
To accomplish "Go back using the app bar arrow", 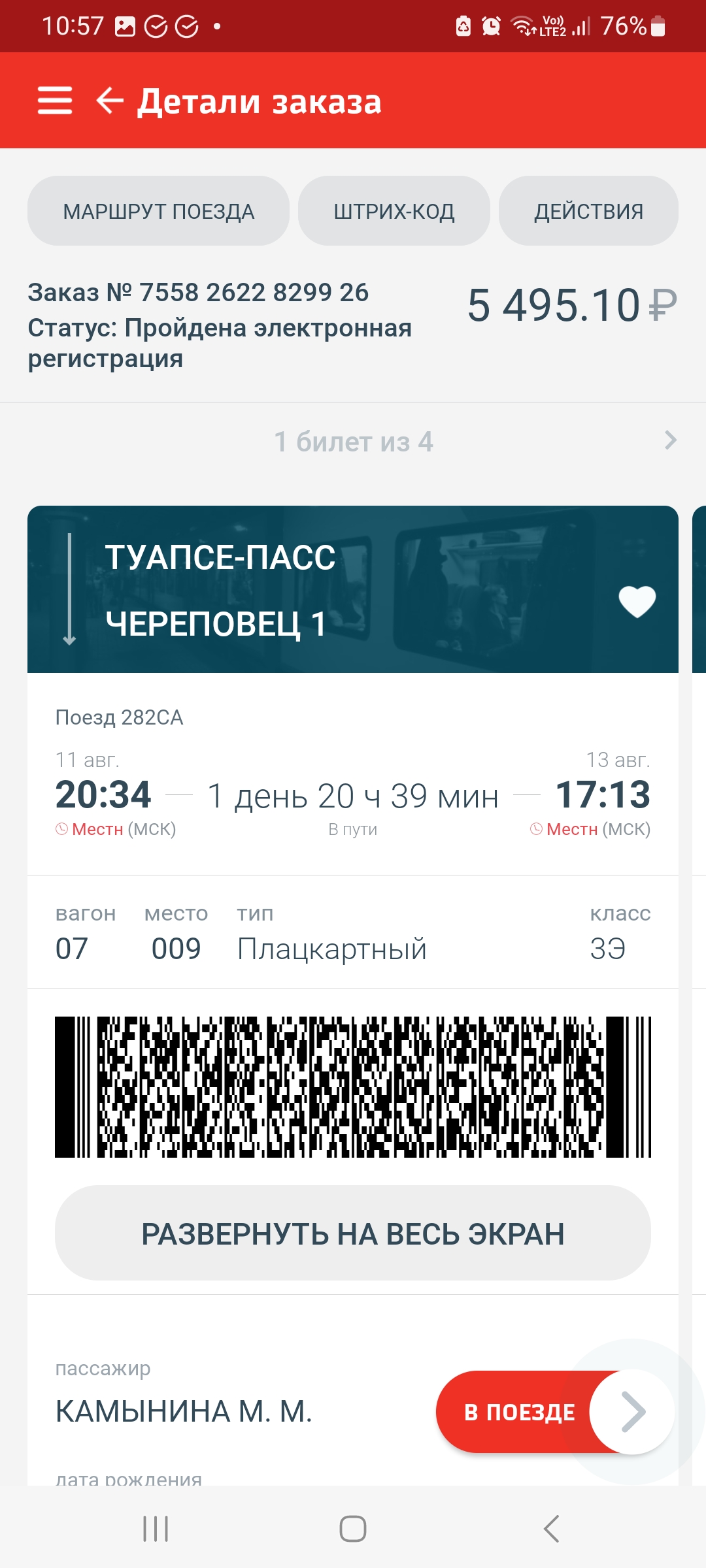I will (x=109, y=101).
